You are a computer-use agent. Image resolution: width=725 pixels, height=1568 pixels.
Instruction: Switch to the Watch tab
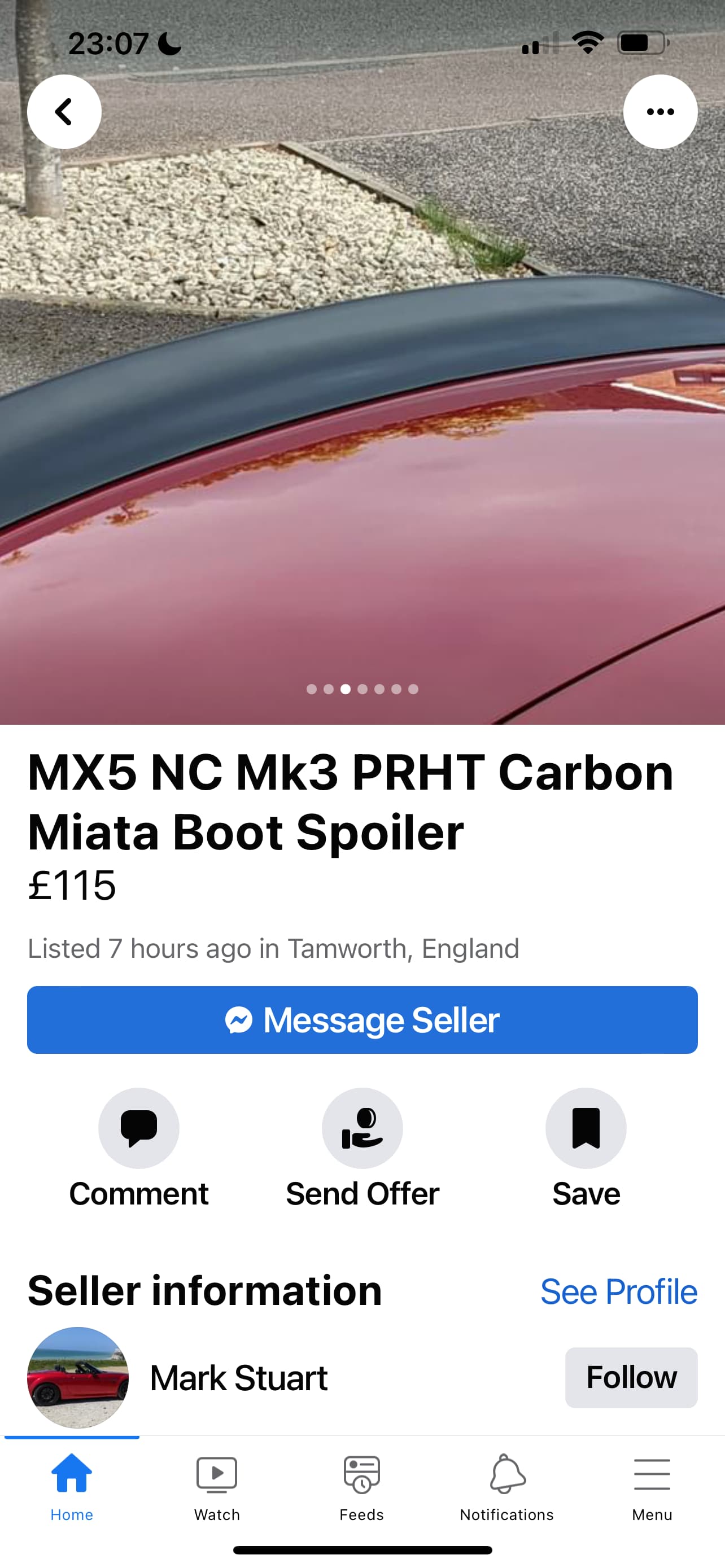point(217,1485)
